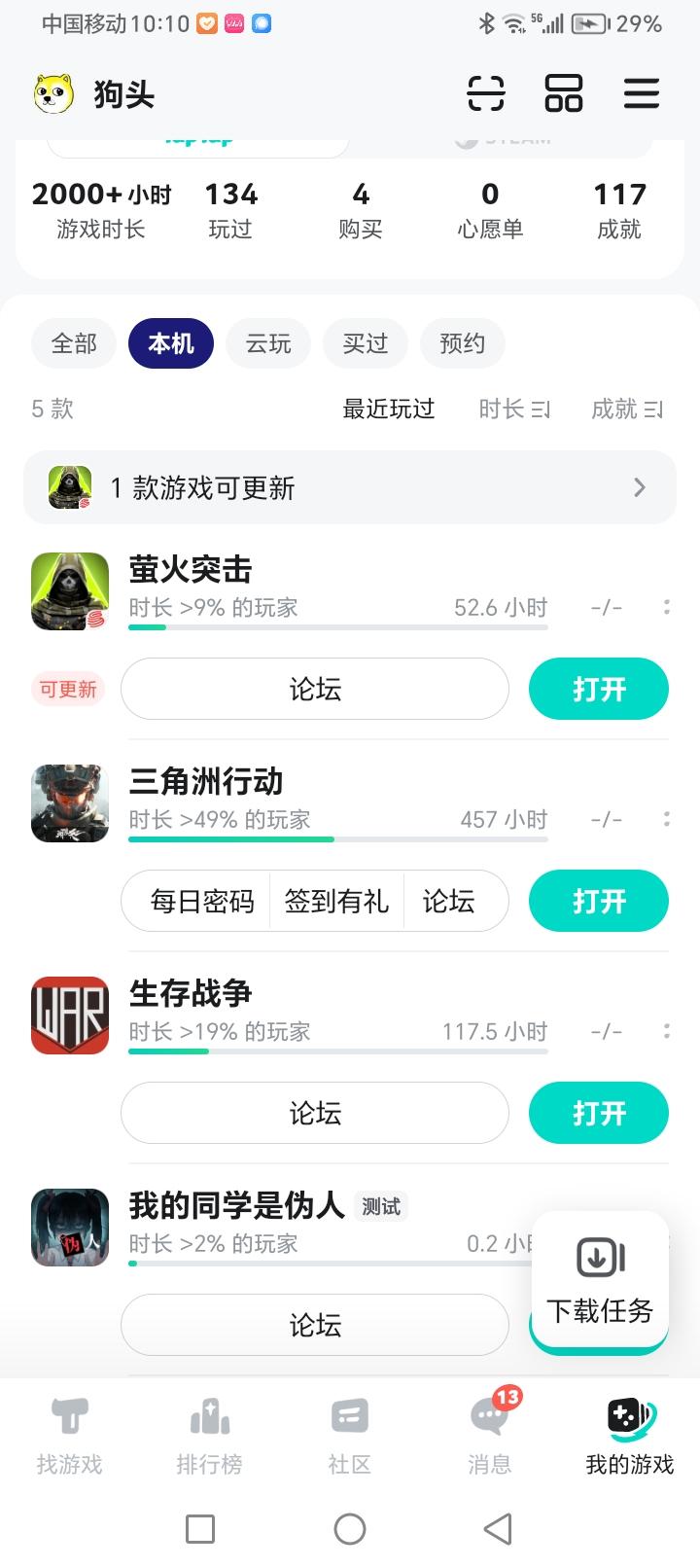This screenshot has width=700, height=1568.
Task: Click the grid layout icon in the header
Action: click(564, 93)
